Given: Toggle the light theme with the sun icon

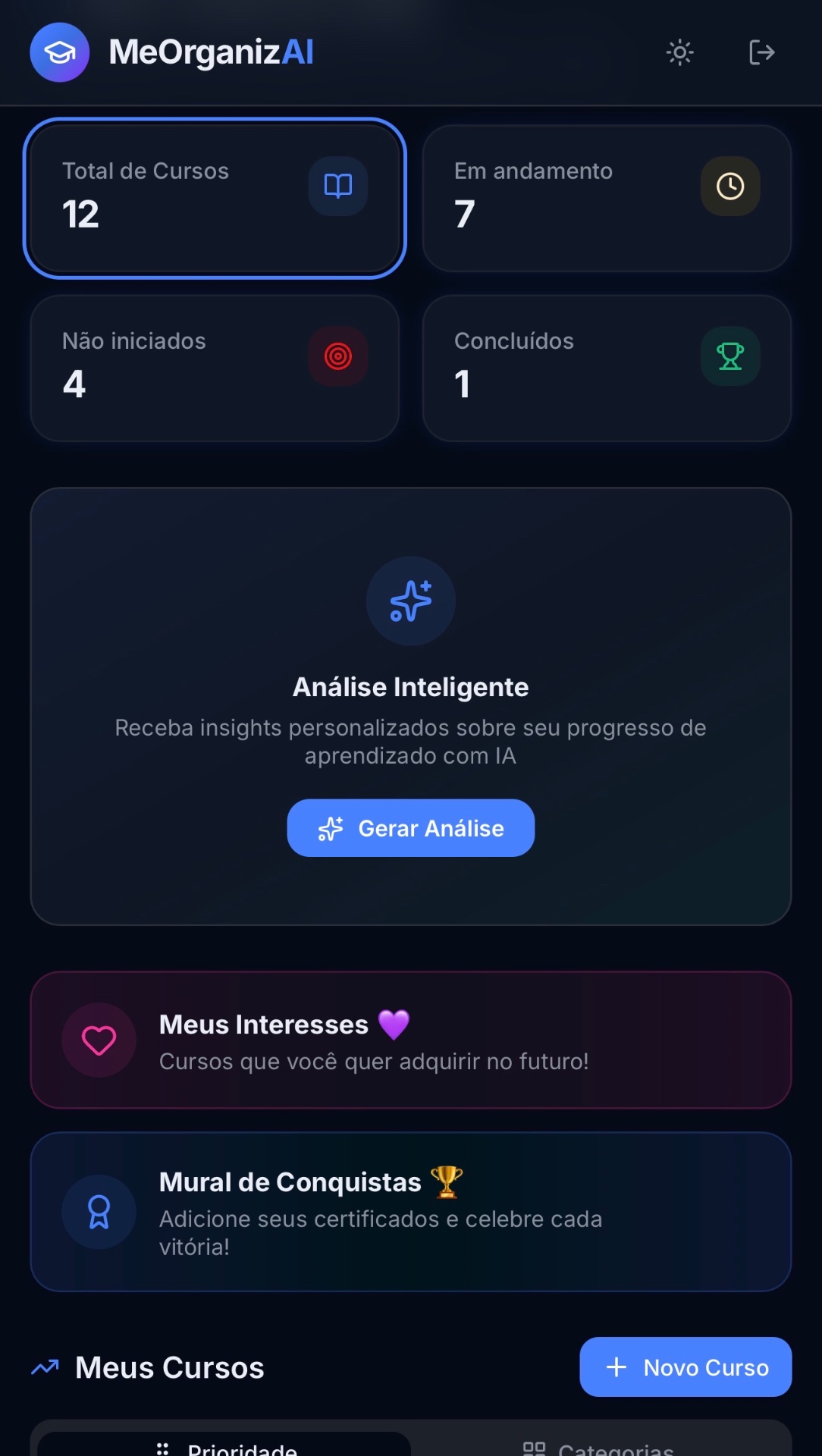Looking at the screenshot, I should click(679, 52).
